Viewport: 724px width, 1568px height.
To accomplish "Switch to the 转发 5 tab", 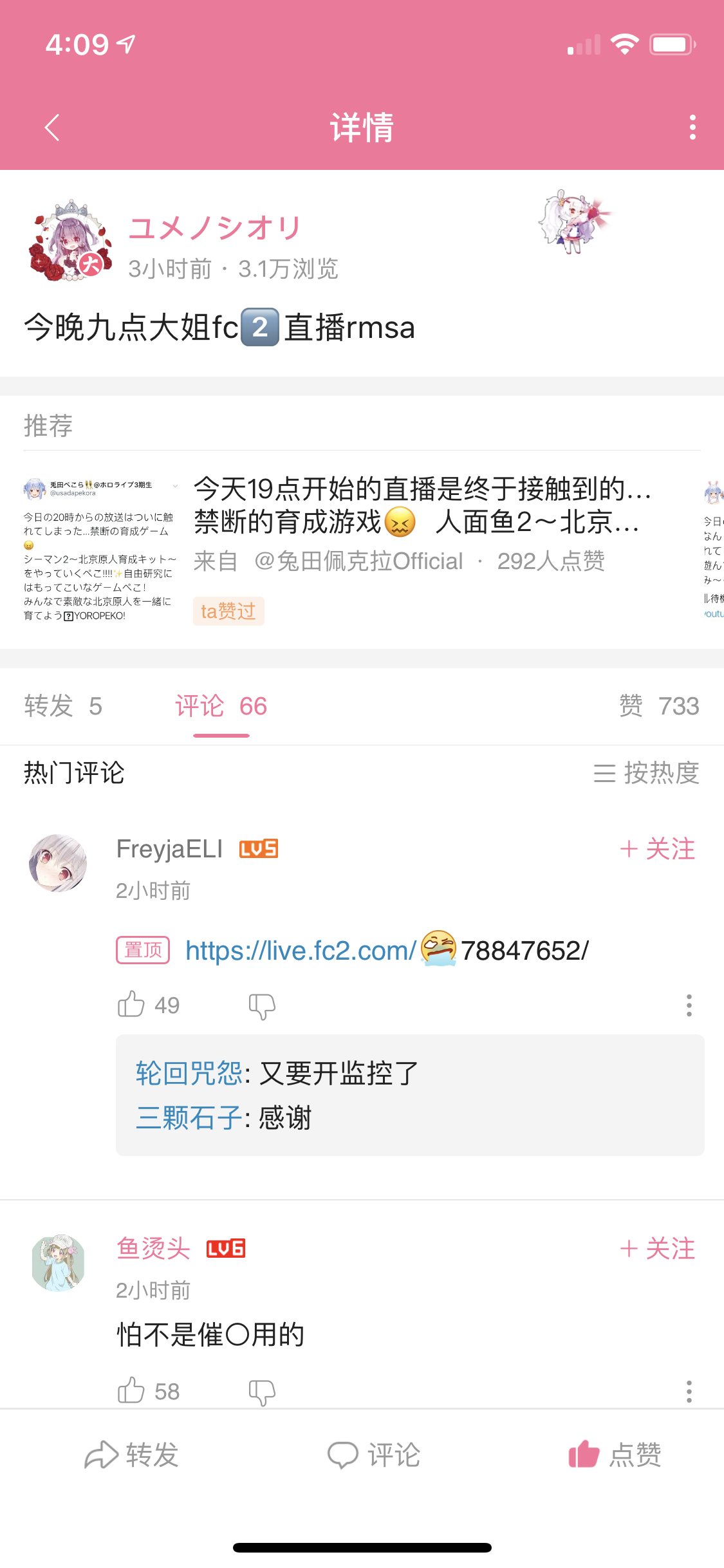I will pyautogui.click(x=63, y=706).
